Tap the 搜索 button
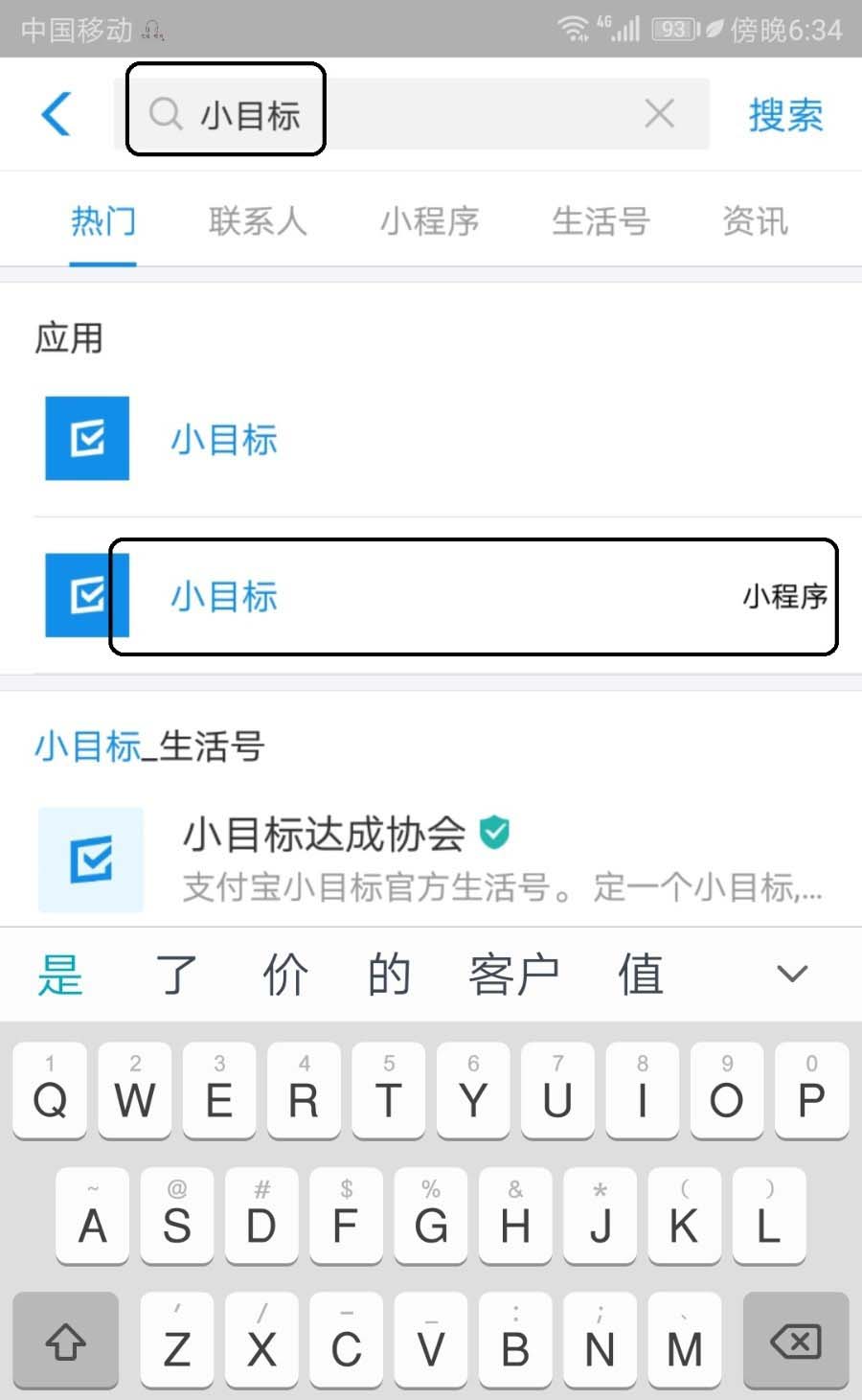Image resolution: width=862 pixels, height=1400 pixels. [785, 115]
